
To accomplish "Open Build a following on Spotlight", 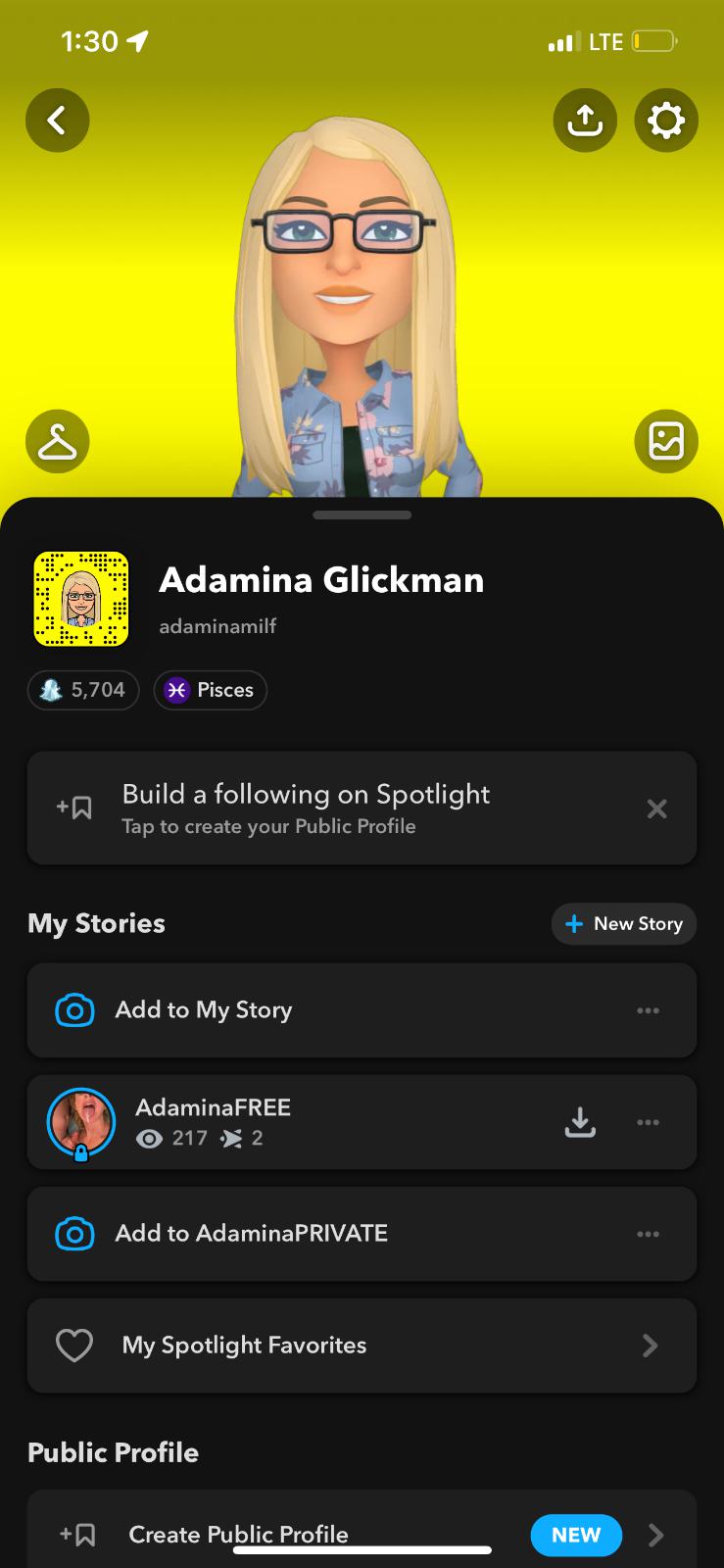I will (304, 808).
